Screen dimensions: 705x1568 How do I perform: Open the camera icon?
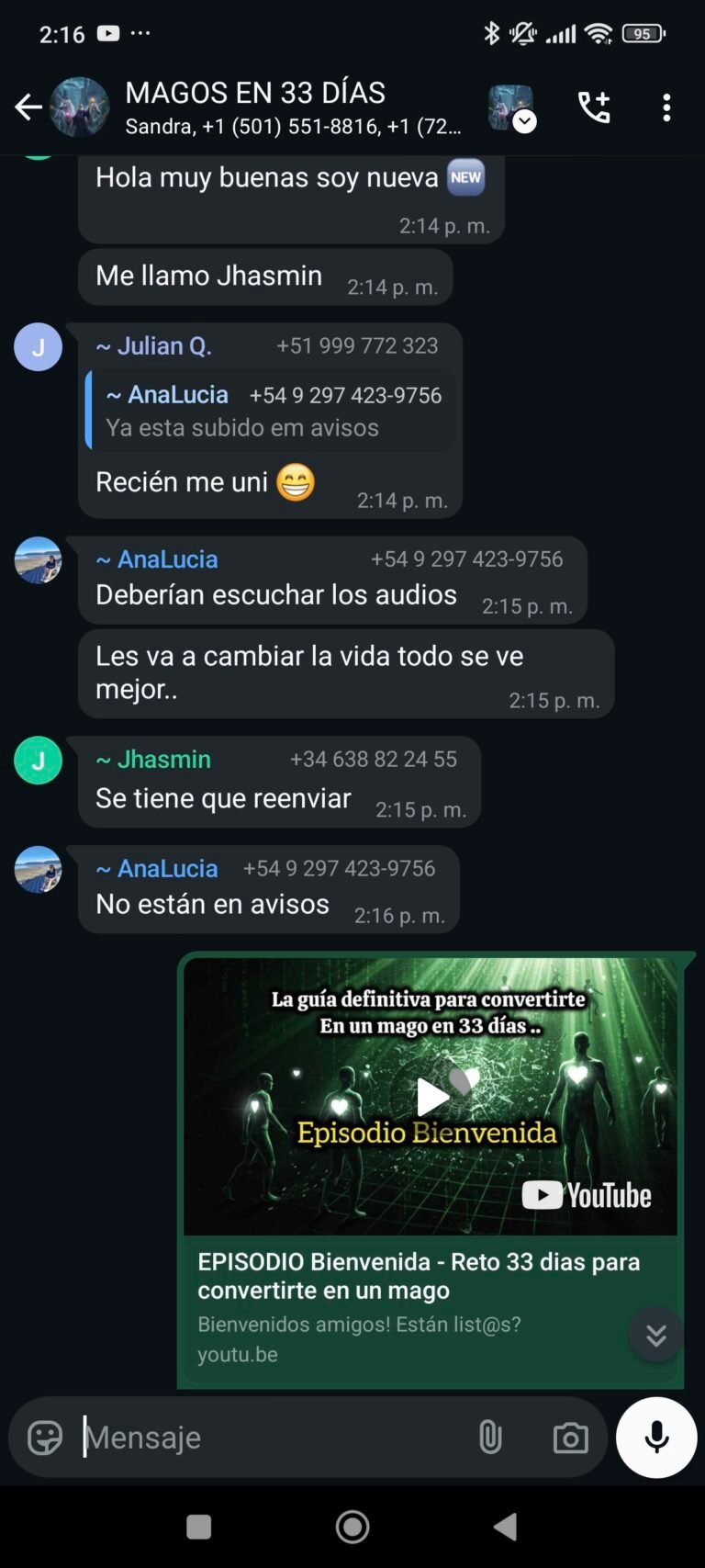click(570, 1437)
